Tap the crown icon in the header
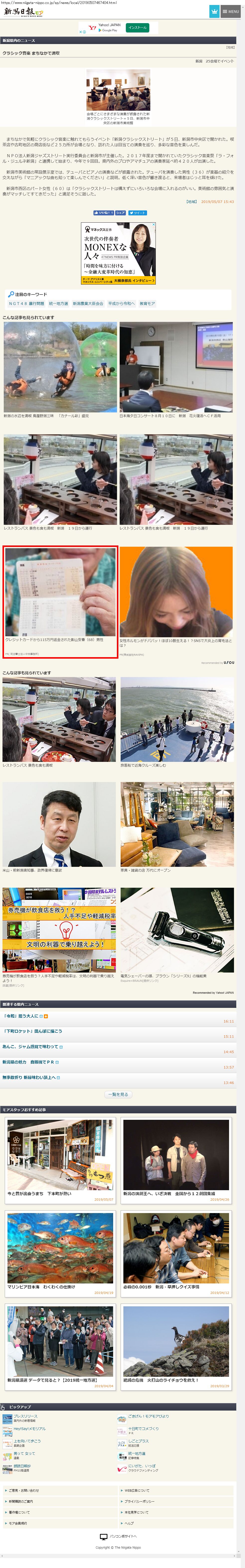245x1568 pixels. pyautogui.click(x=214, y=11)
